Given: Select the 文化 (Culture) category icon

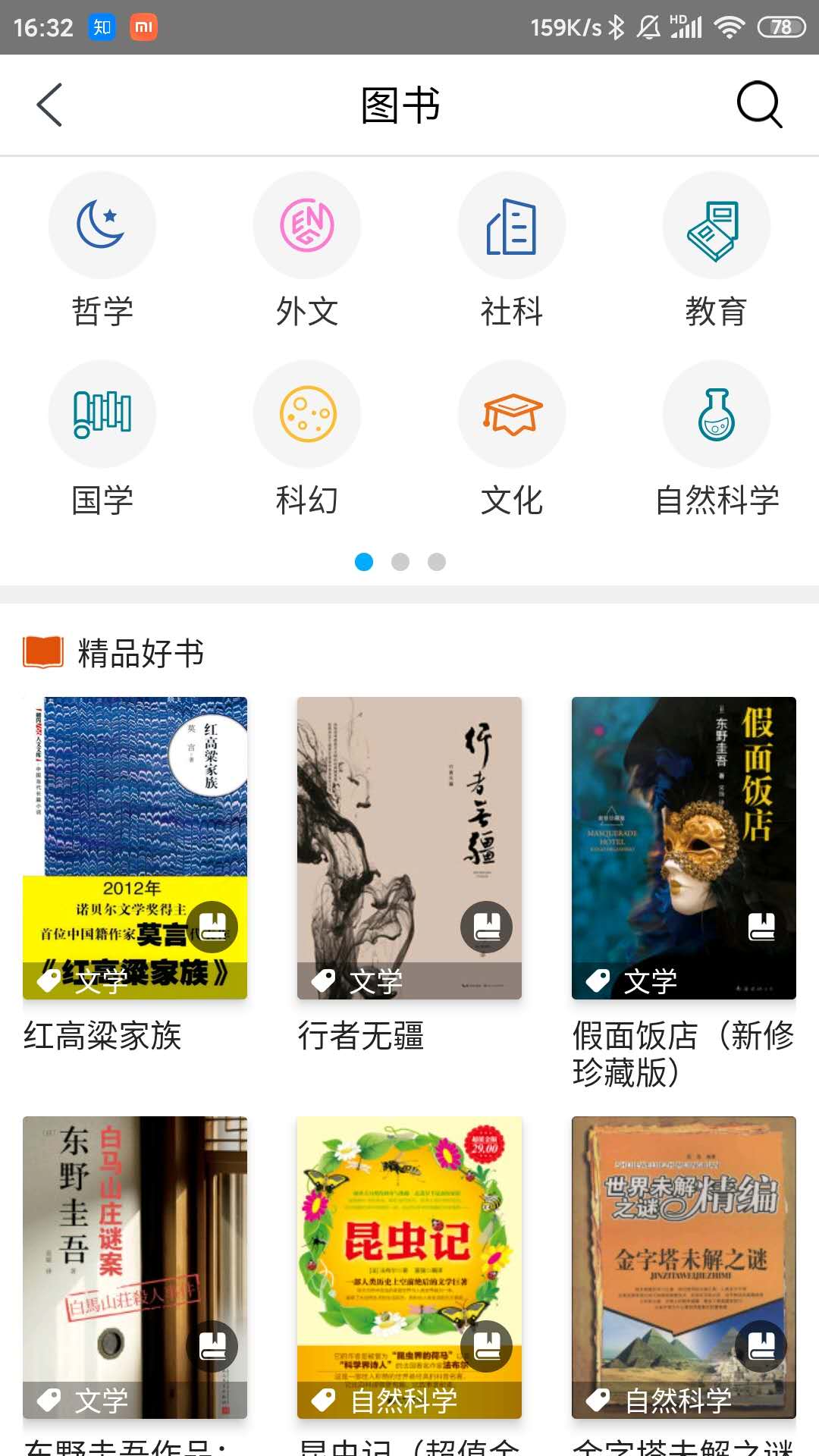Looking at the screenshot, I should pos(512,413).
